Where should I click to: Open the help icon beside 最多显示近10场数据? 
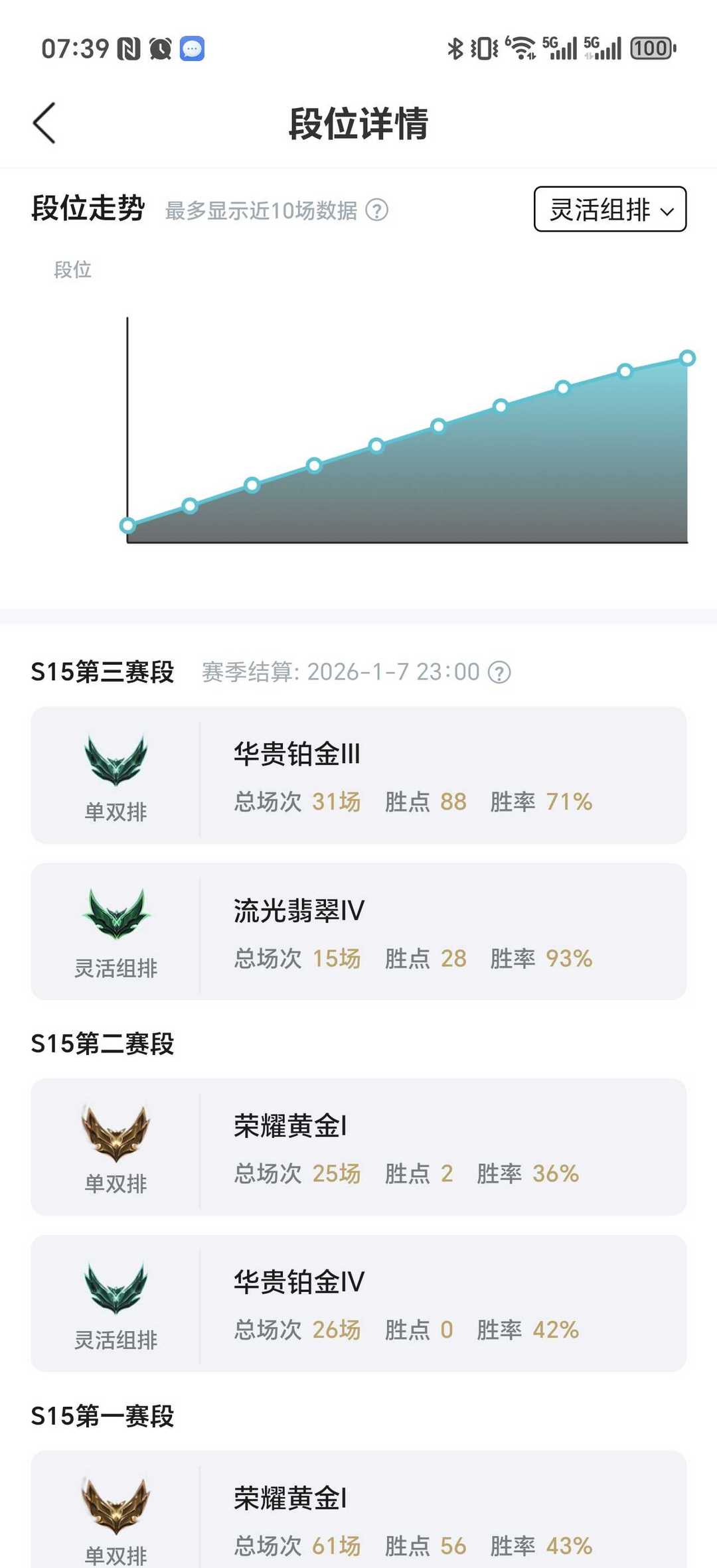(x=377, y=210)
